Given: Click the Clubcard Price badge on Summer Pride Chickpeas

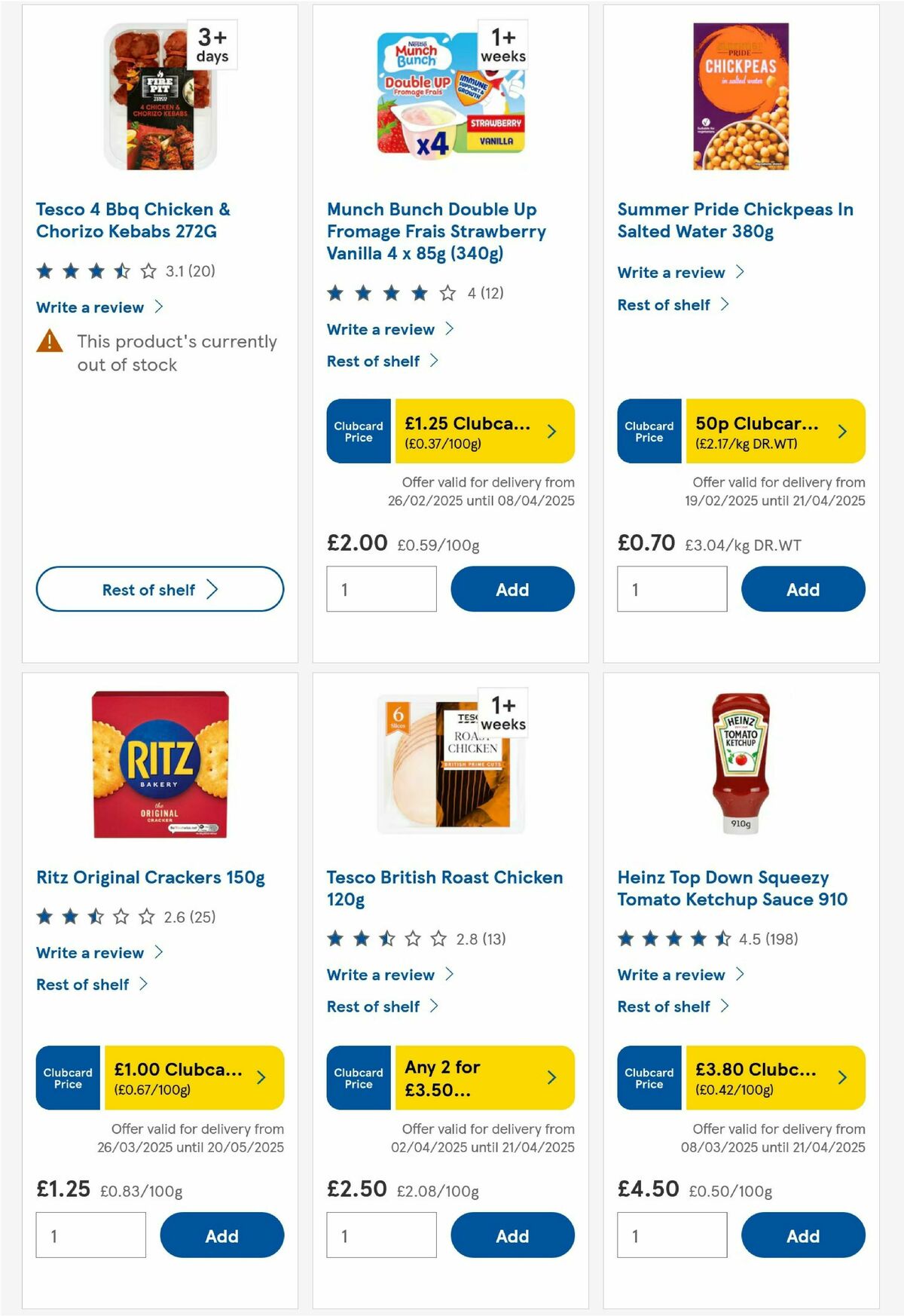Looking at the screenshot, I should click(649, 431).
